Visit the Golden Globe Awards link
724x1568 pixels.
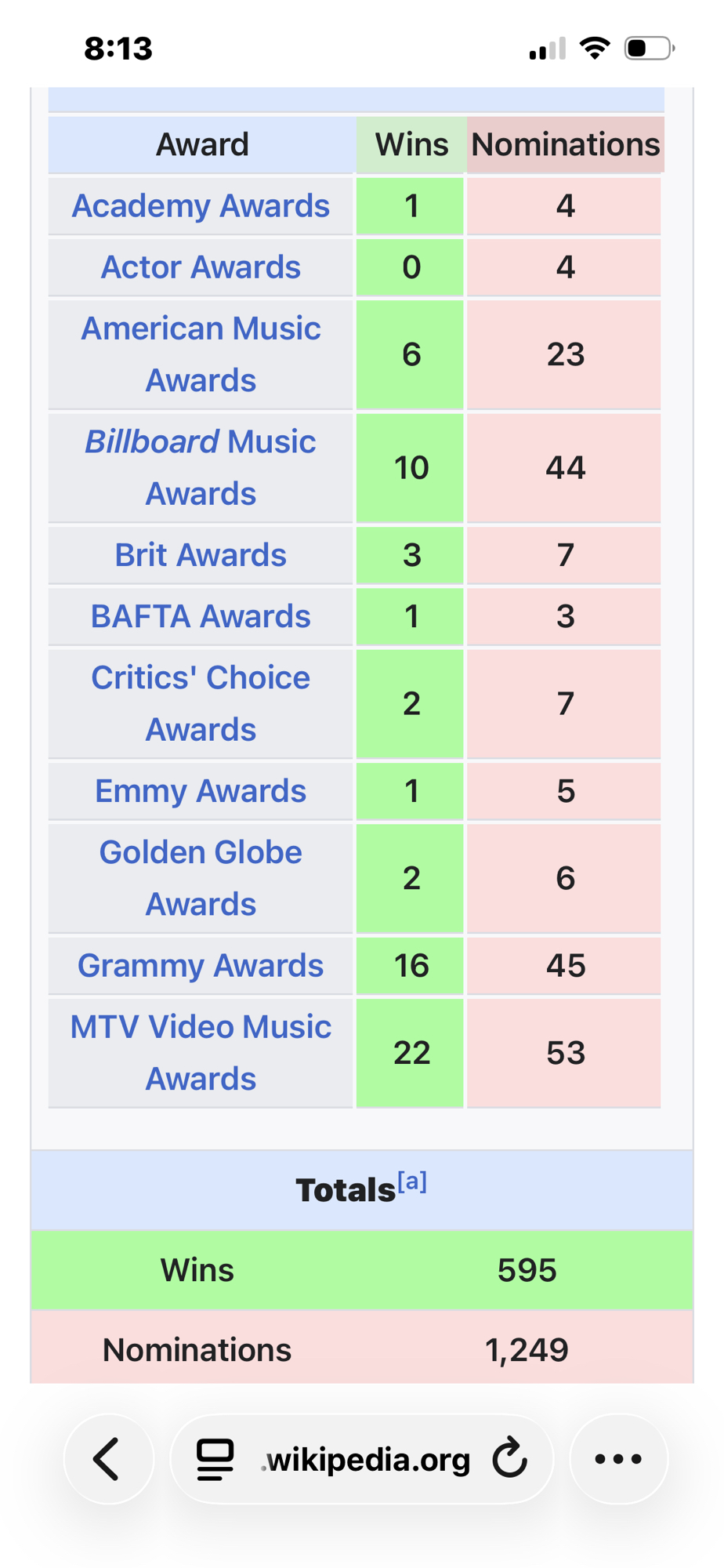point(201,878)
